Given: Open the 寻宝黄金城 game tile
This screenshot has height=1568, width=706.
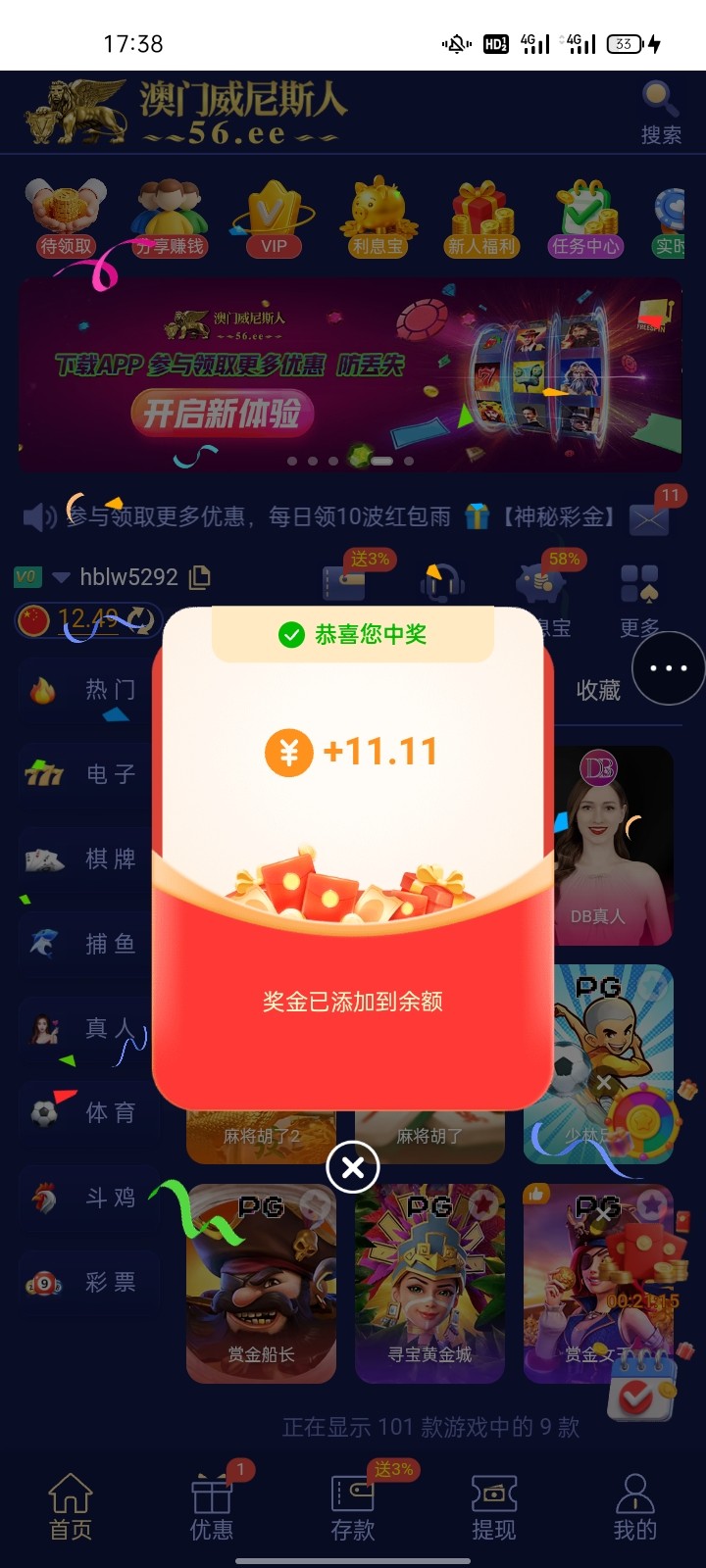Looking at the screenshot, I should (429, 1282).
